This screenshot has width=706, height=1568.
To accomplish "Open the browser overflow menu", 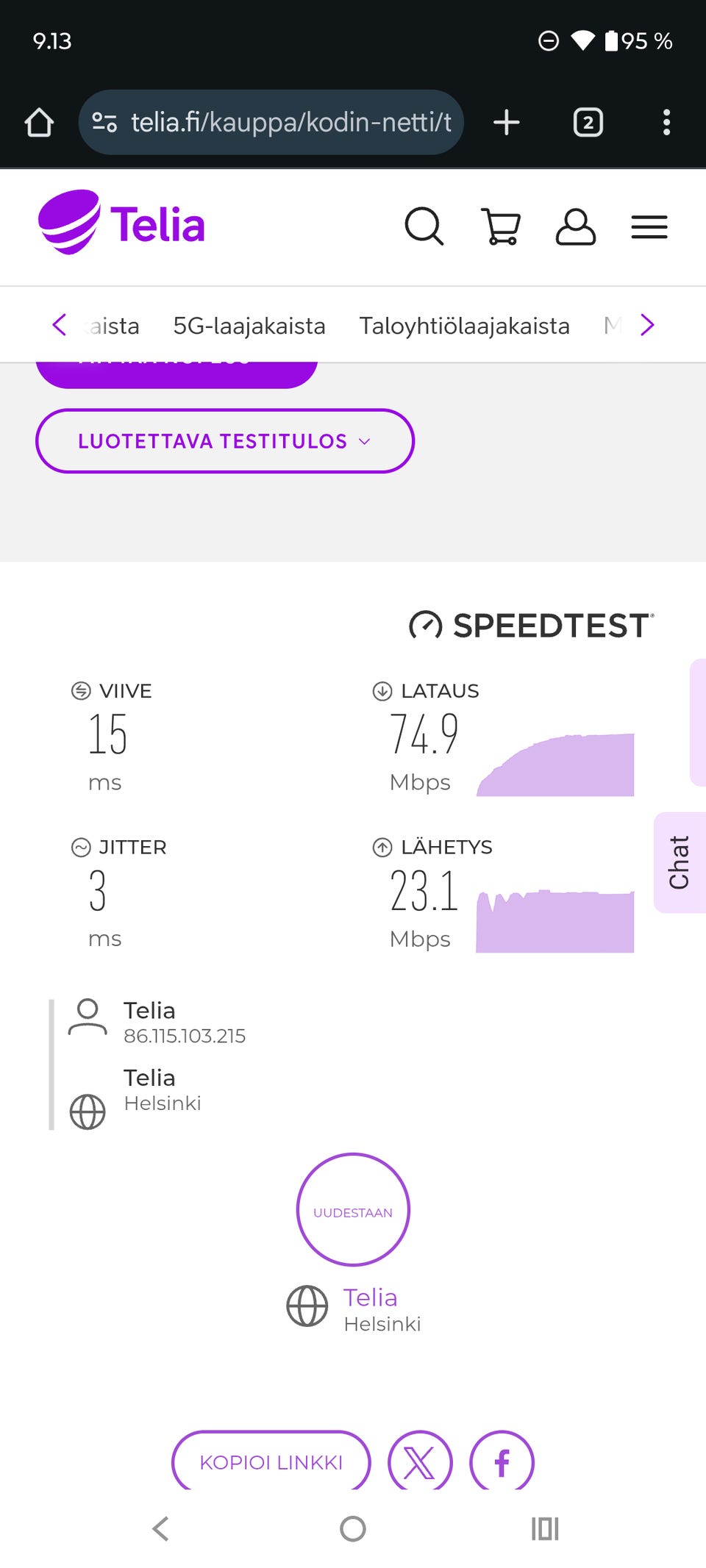I will 666,123.
